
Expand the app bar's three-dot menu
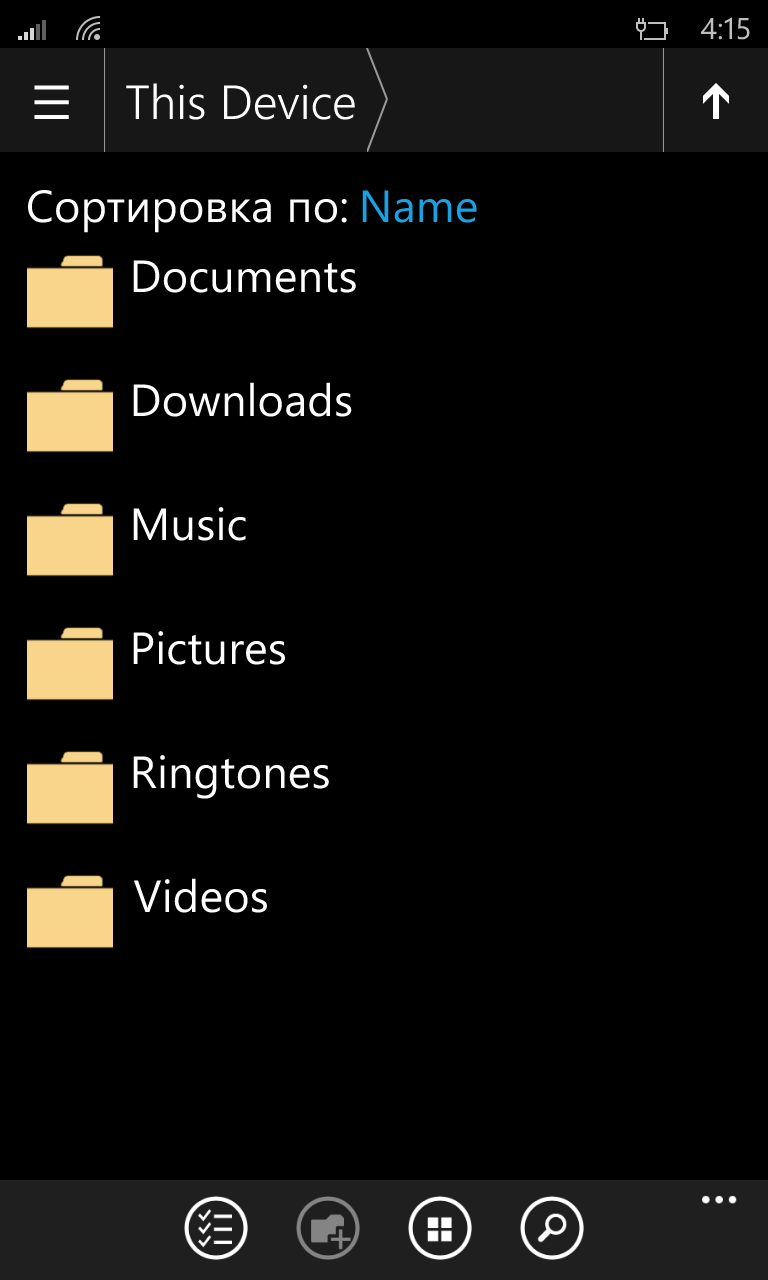pos(718,1200)
